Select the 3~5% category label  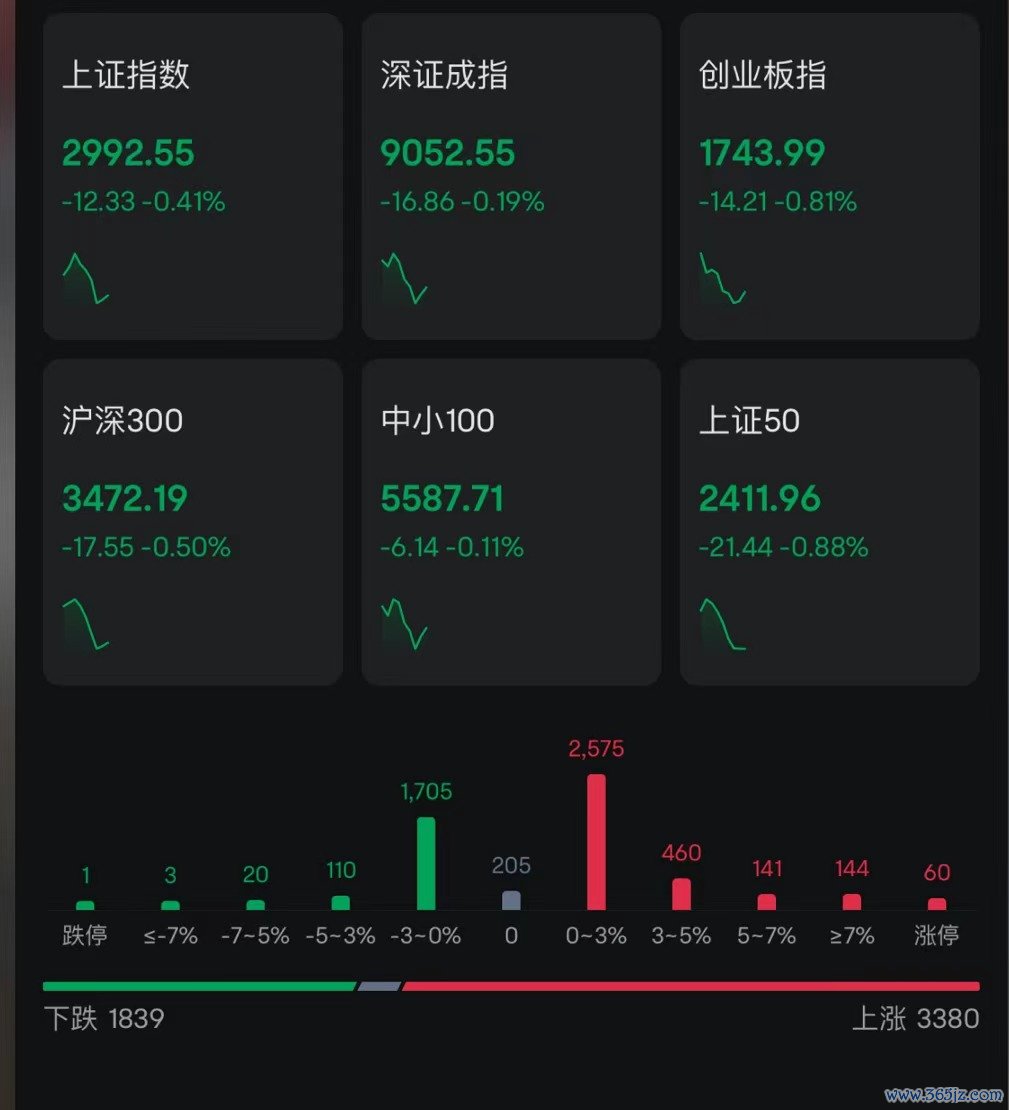pyautogui.click(x=680, y=936)
